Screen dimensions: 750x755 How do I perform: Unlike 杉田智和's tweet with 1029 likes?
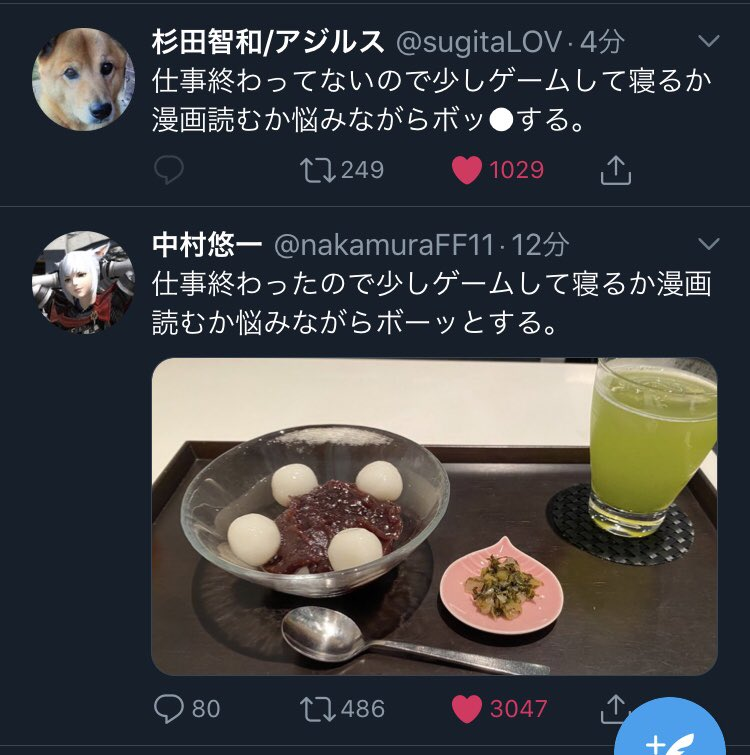pos(467,171)
